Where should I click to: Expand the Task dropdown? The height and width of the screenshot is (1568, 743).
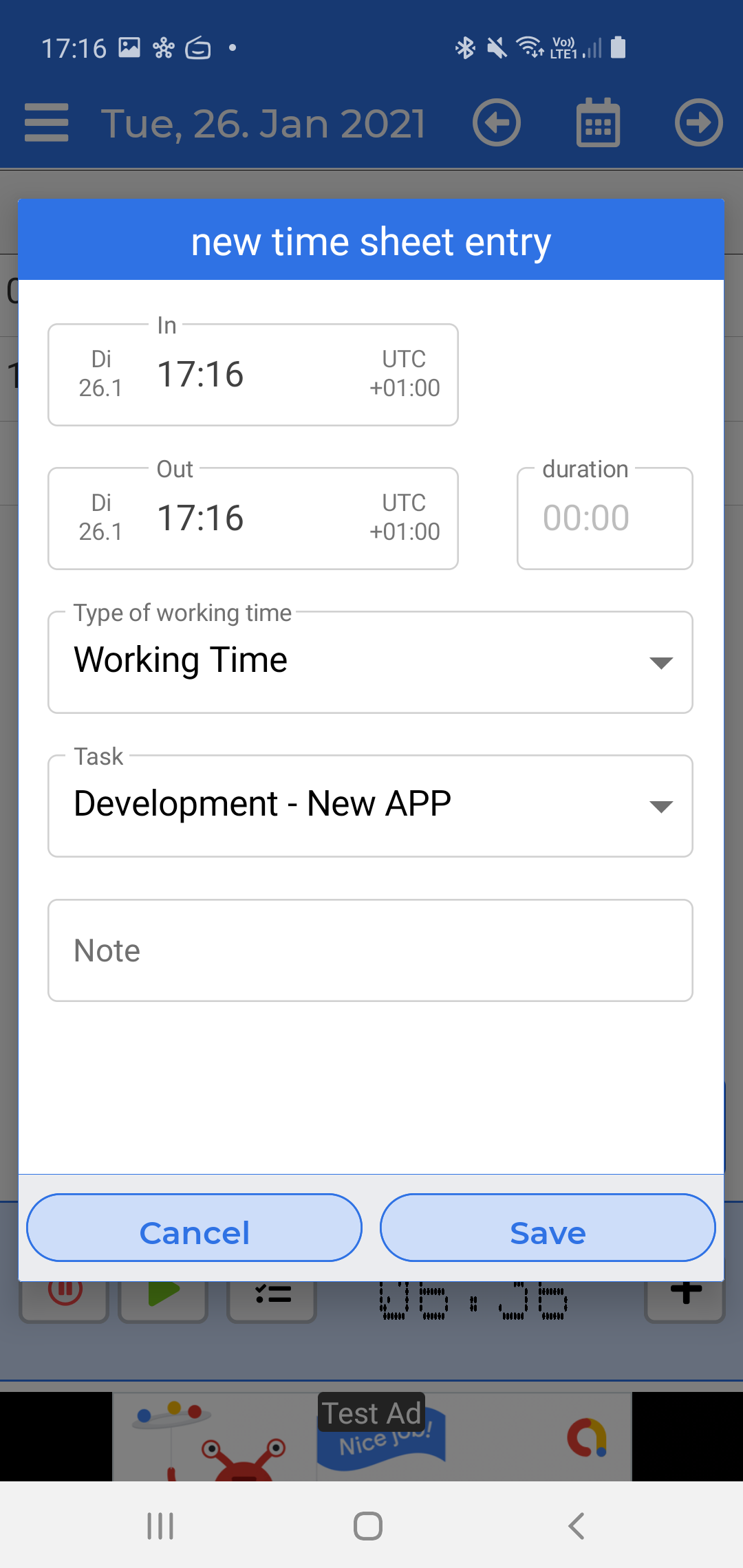(370, 806)
